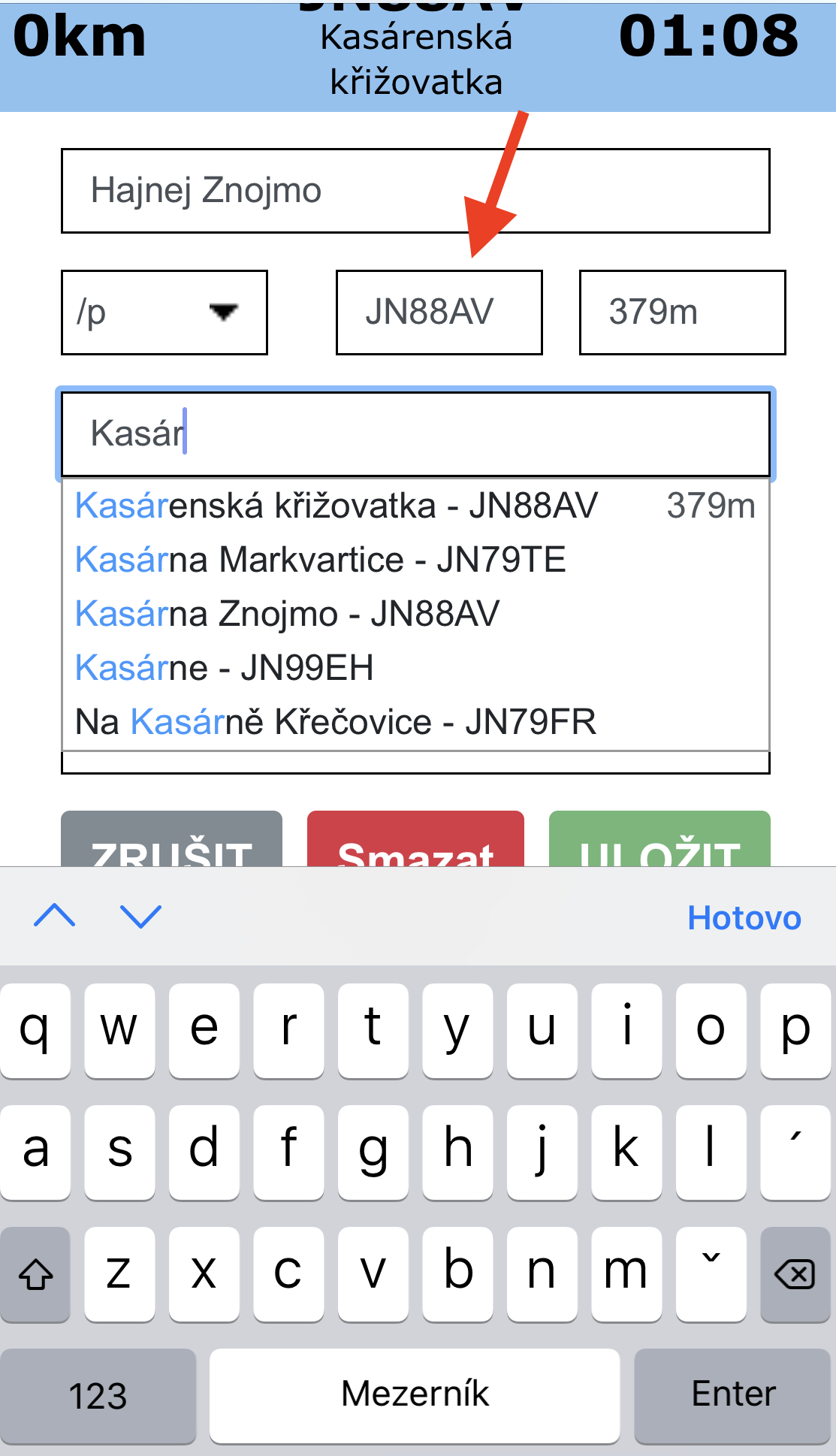The width and height of the screenshot is (836, 1456).
Task: Jump to previous field with up chevron
Action: click(x=55, y=916)
